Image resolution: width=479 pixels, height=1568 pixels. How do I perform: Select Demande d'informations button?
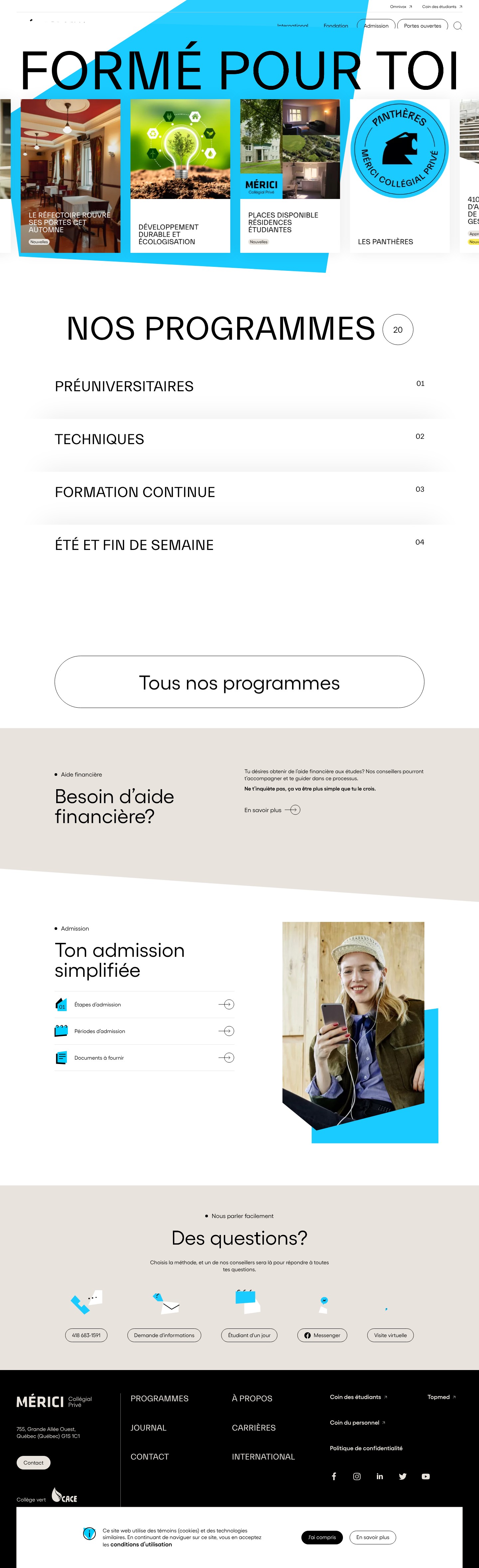tap(164, 1335)
